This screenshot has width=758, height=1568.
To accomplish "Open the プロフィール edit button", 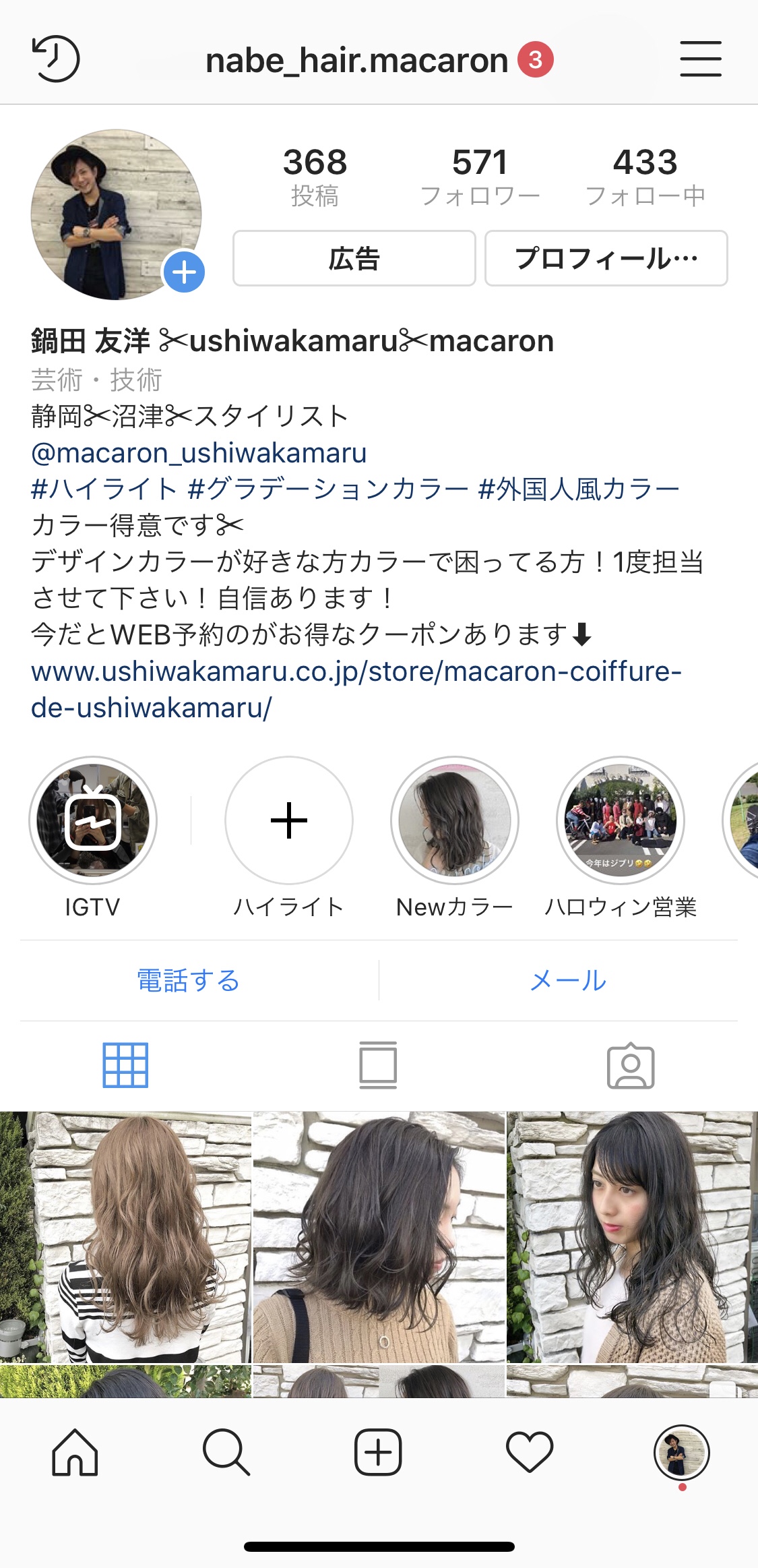I will pos(606,259).
